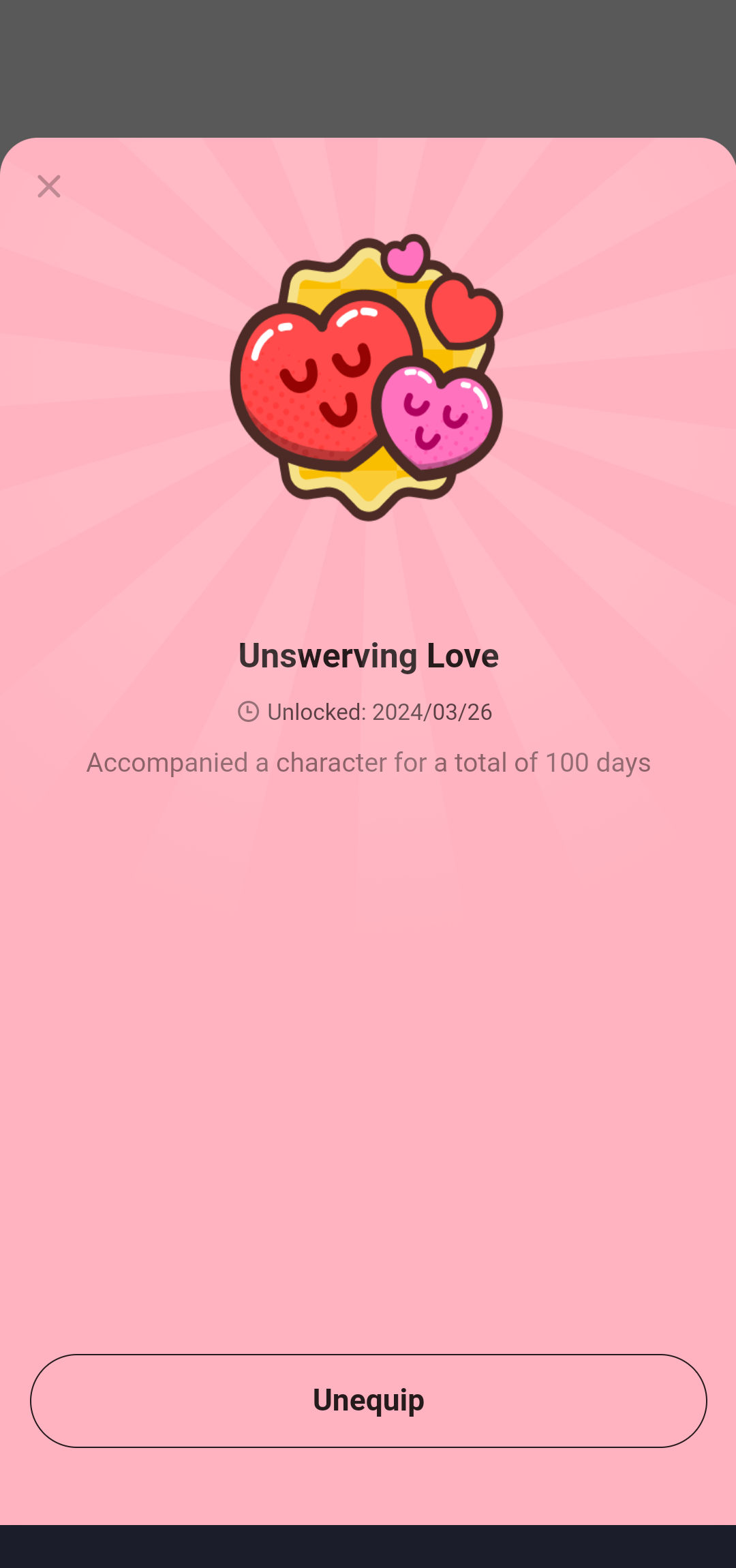Tap the tiny pink heart above the badge
The height and width of the screenshot is (1568, 736).
coord(407,258)
